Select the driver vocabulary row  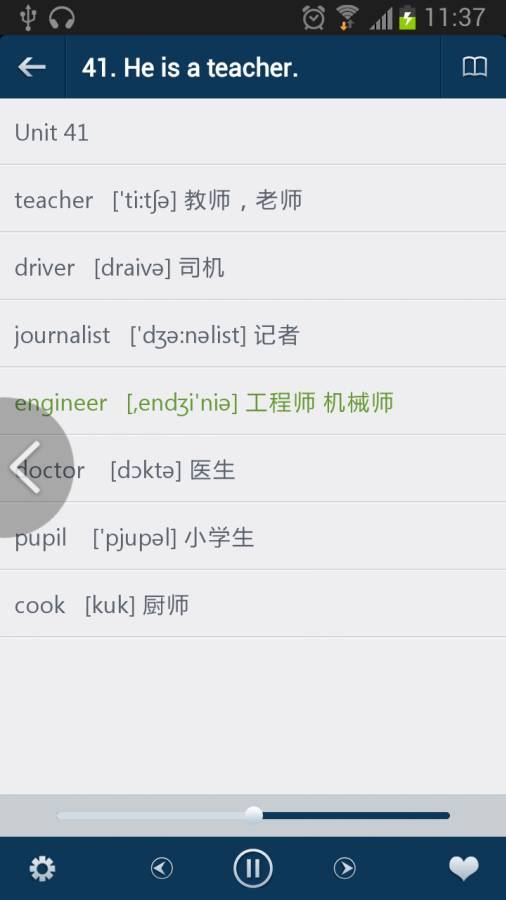point(253,266)
